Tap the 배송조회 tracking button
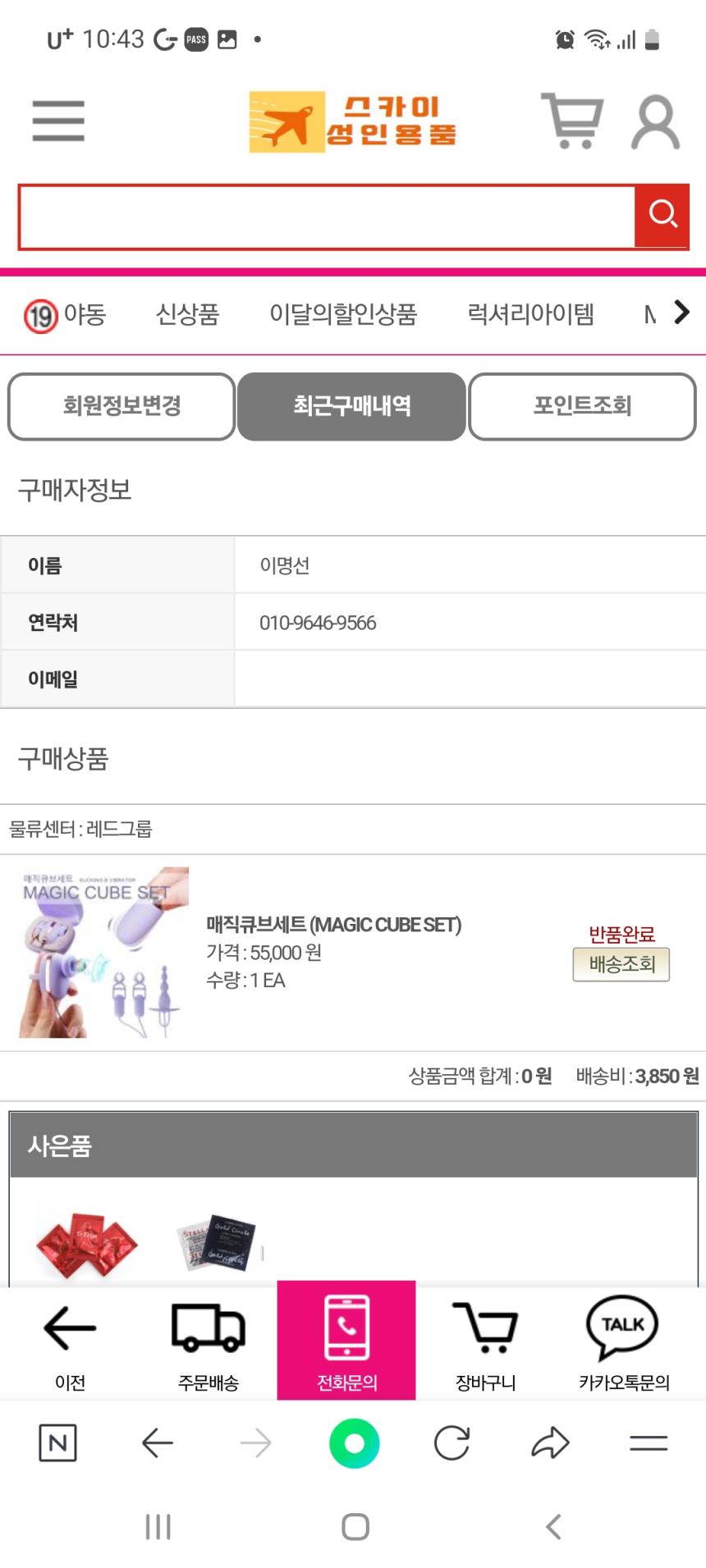The image size is (706, 1568). click(x=621, y=964)
